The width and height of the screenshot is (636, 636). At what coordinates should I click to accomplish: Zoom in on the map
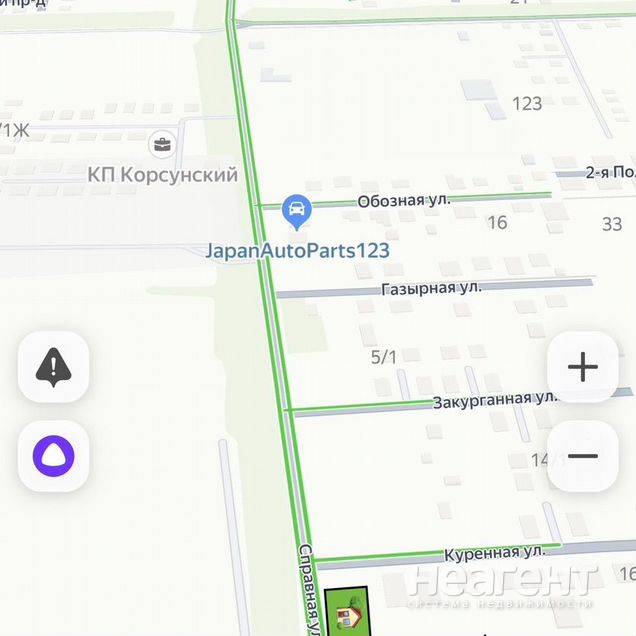[582, 367]
